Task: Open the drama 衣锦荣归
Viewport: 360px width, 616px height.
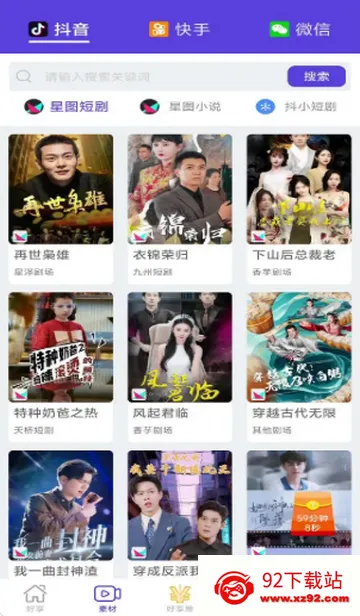Action: 180,209
